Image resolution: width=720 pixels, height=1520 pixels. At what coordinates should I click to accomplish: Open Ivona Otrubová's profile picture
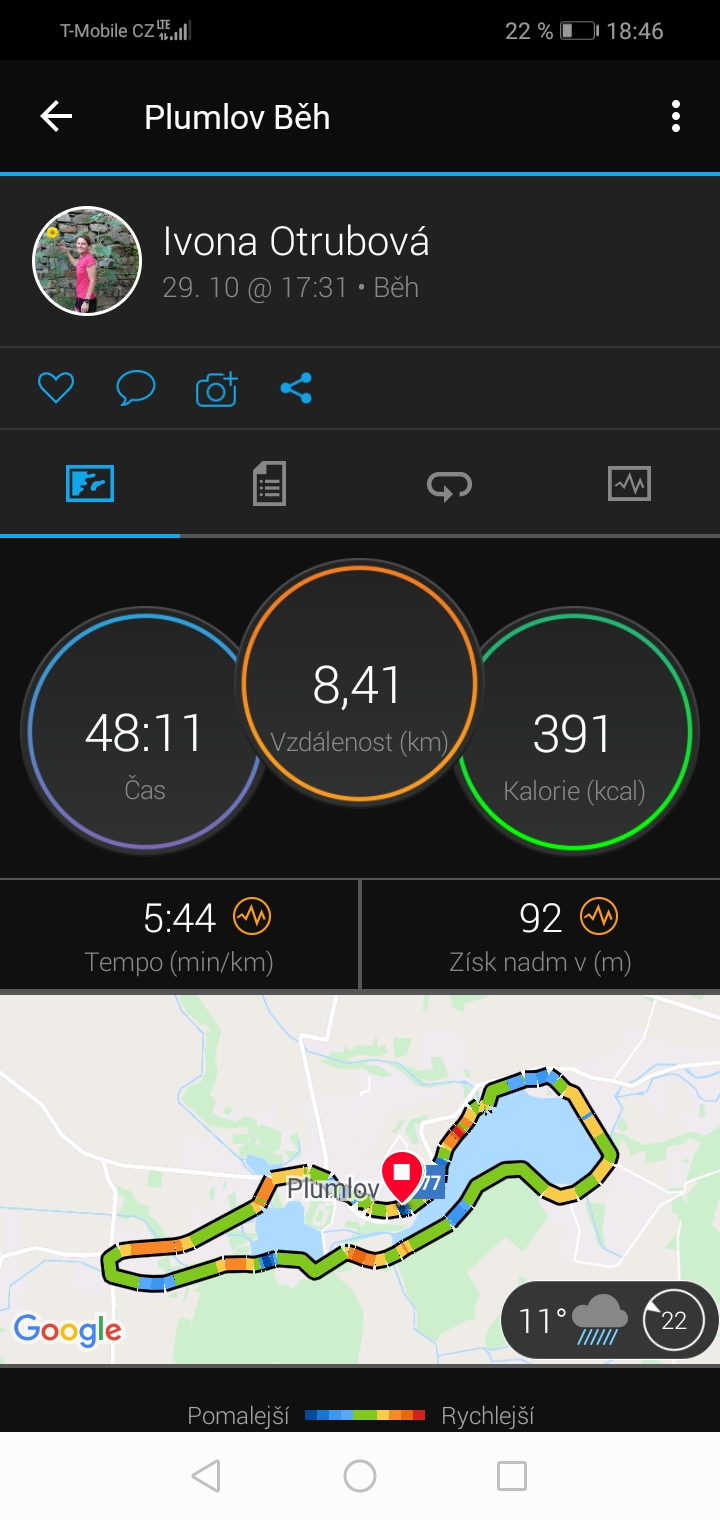tap(87, 261)
